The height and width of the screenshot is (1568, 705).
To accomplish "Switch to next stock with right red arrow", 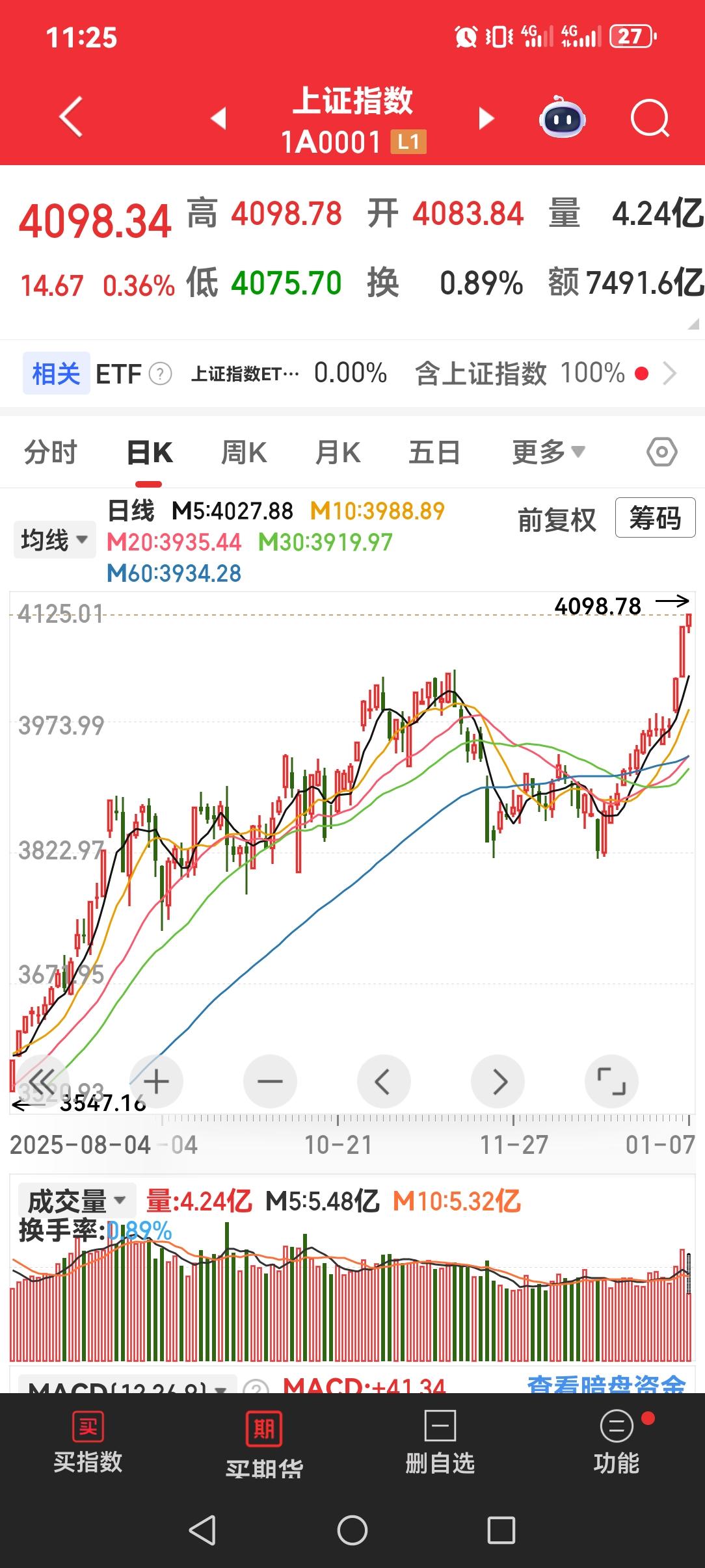I will (486, 119).
